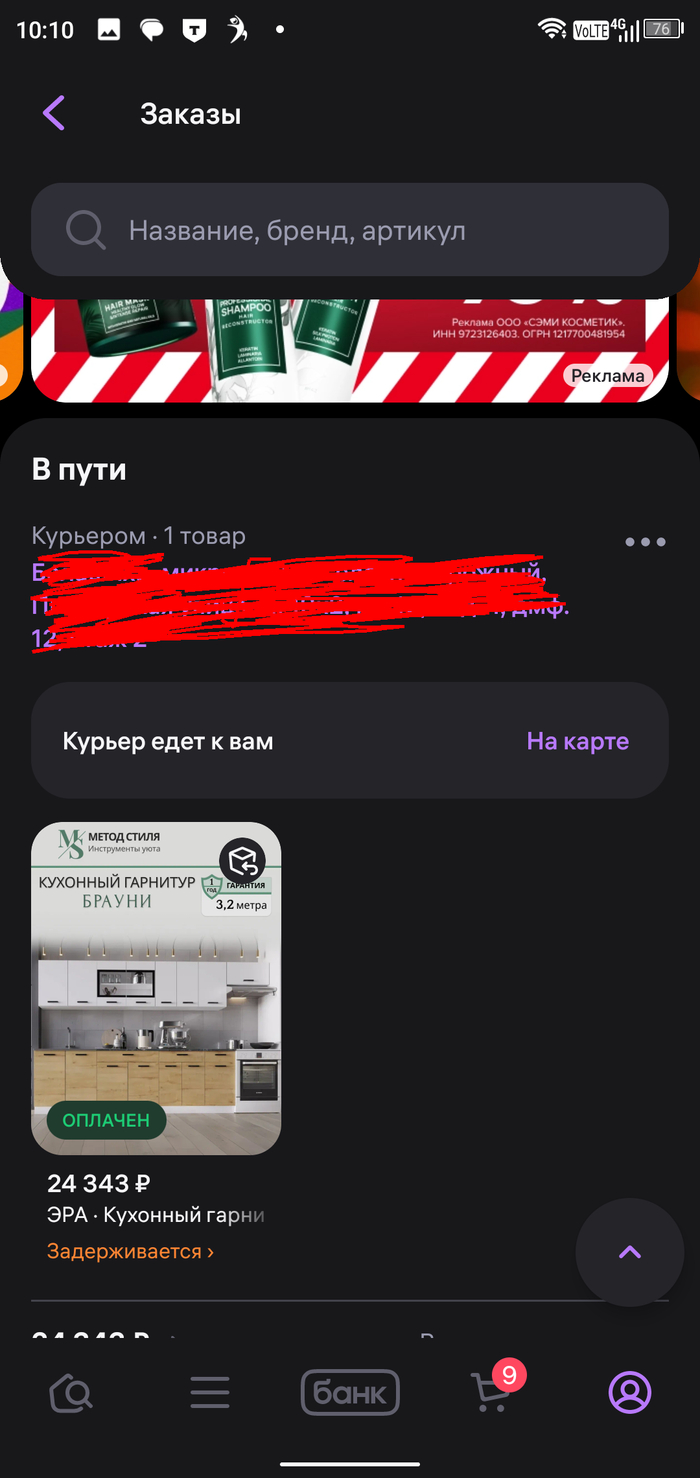Check the Задерживается delay details

pyautogui.click(x=130, y=1251)
